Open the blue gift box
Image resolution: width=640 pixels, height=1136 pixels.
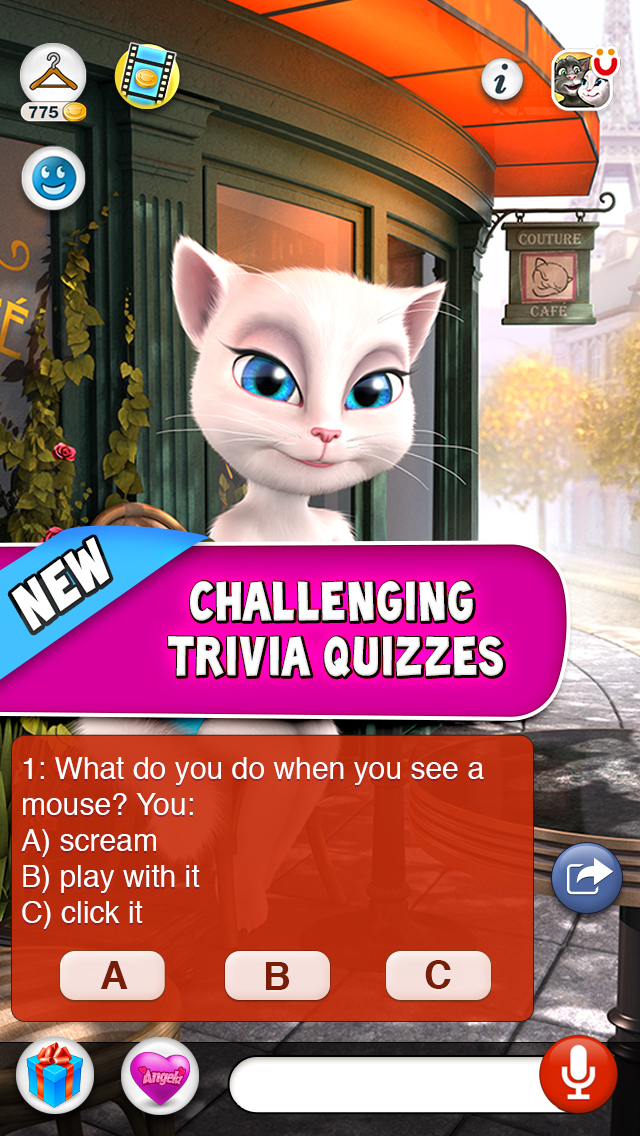(x=55, y=1076)
